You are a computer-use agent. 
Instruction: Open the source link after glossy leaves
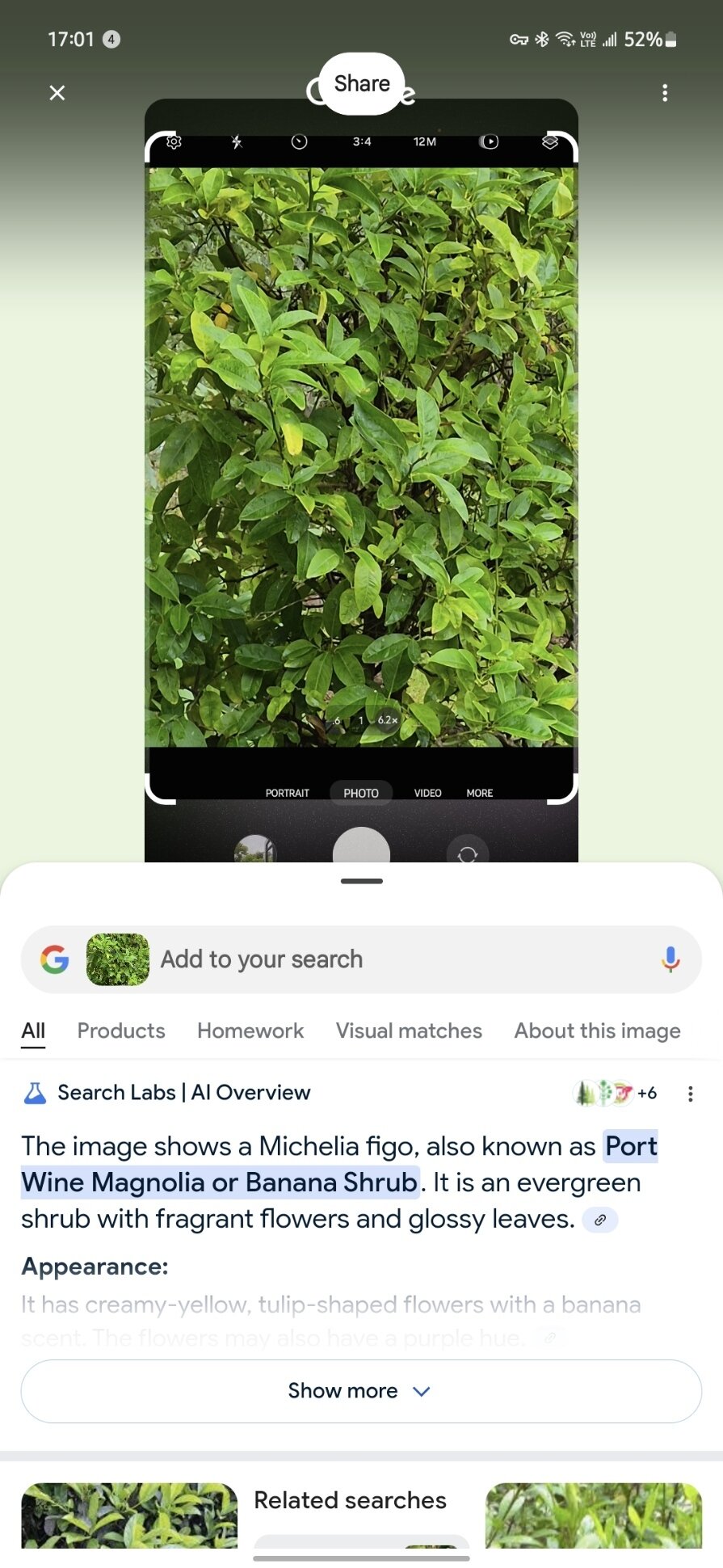(x=599, y=1220)
